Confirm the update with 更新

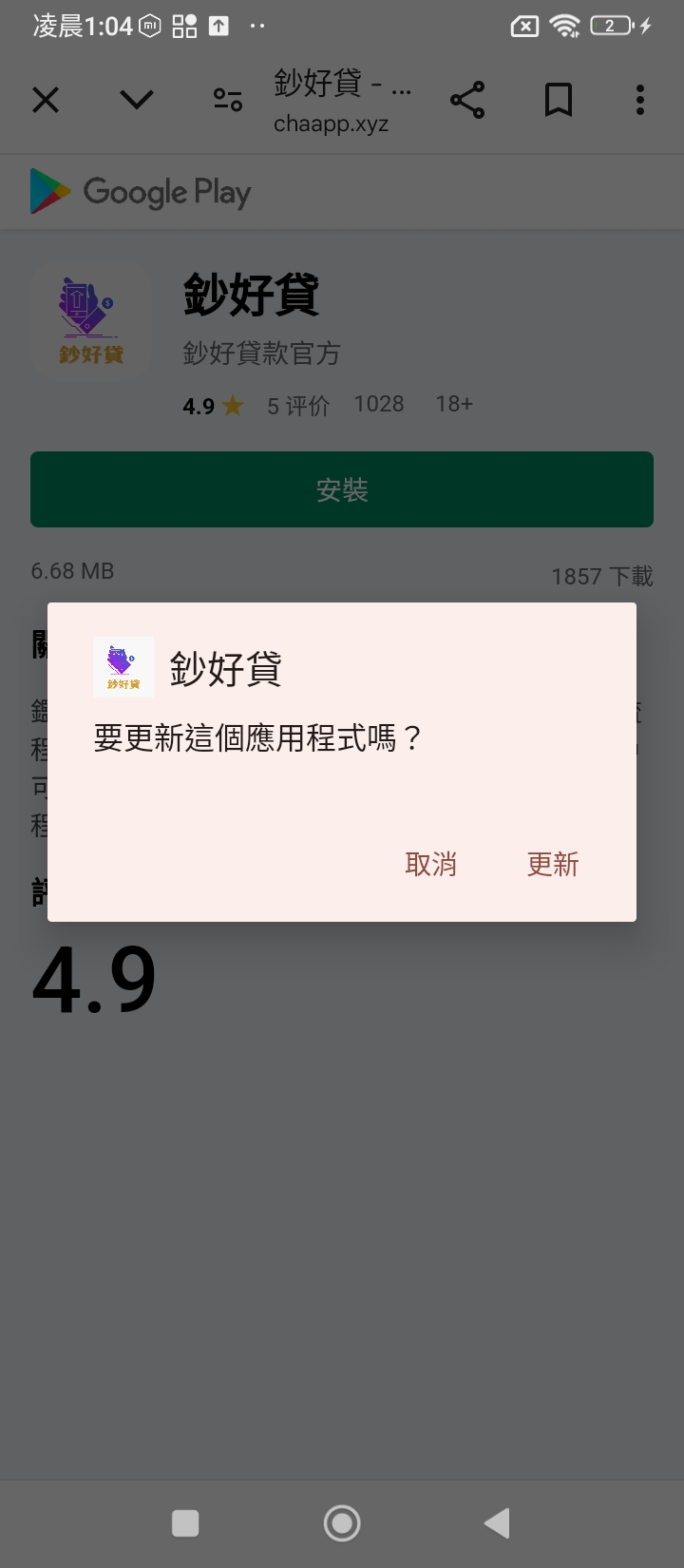pos(553,864)
